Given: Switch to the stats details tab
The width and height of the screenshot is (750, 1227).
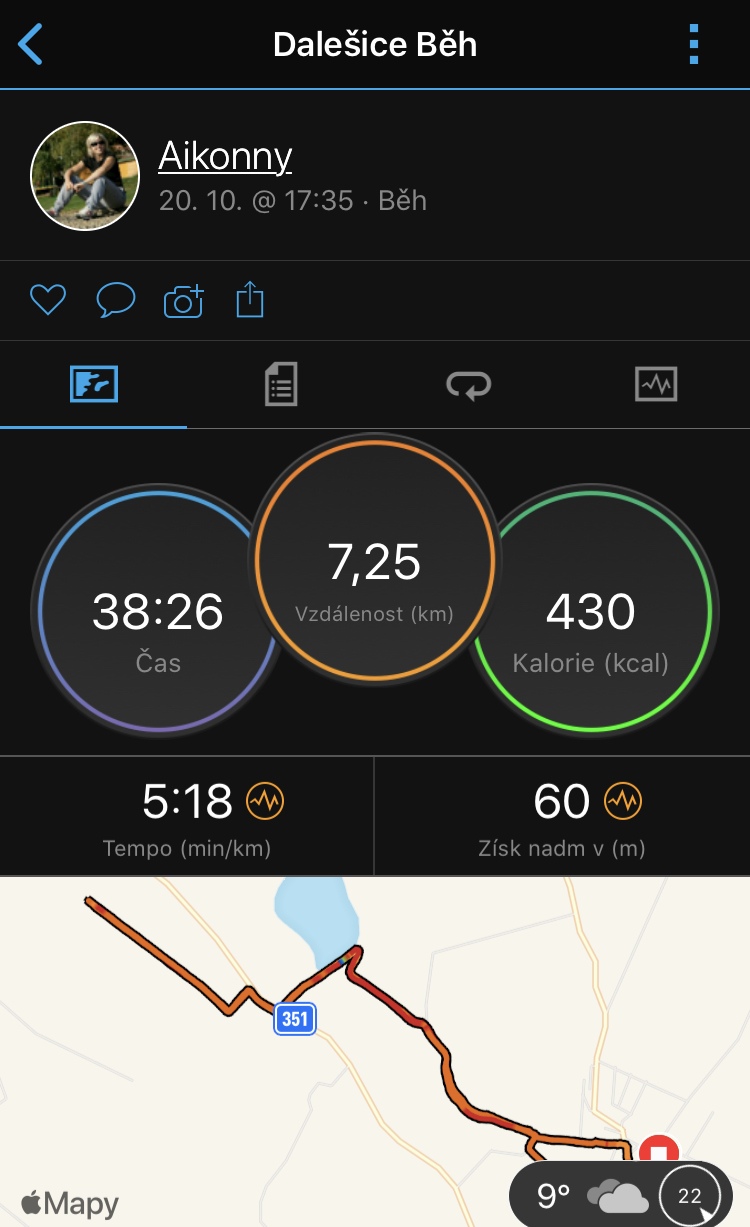Looking at the screenshot, I should pyautogui.click(x=281, y=384).
